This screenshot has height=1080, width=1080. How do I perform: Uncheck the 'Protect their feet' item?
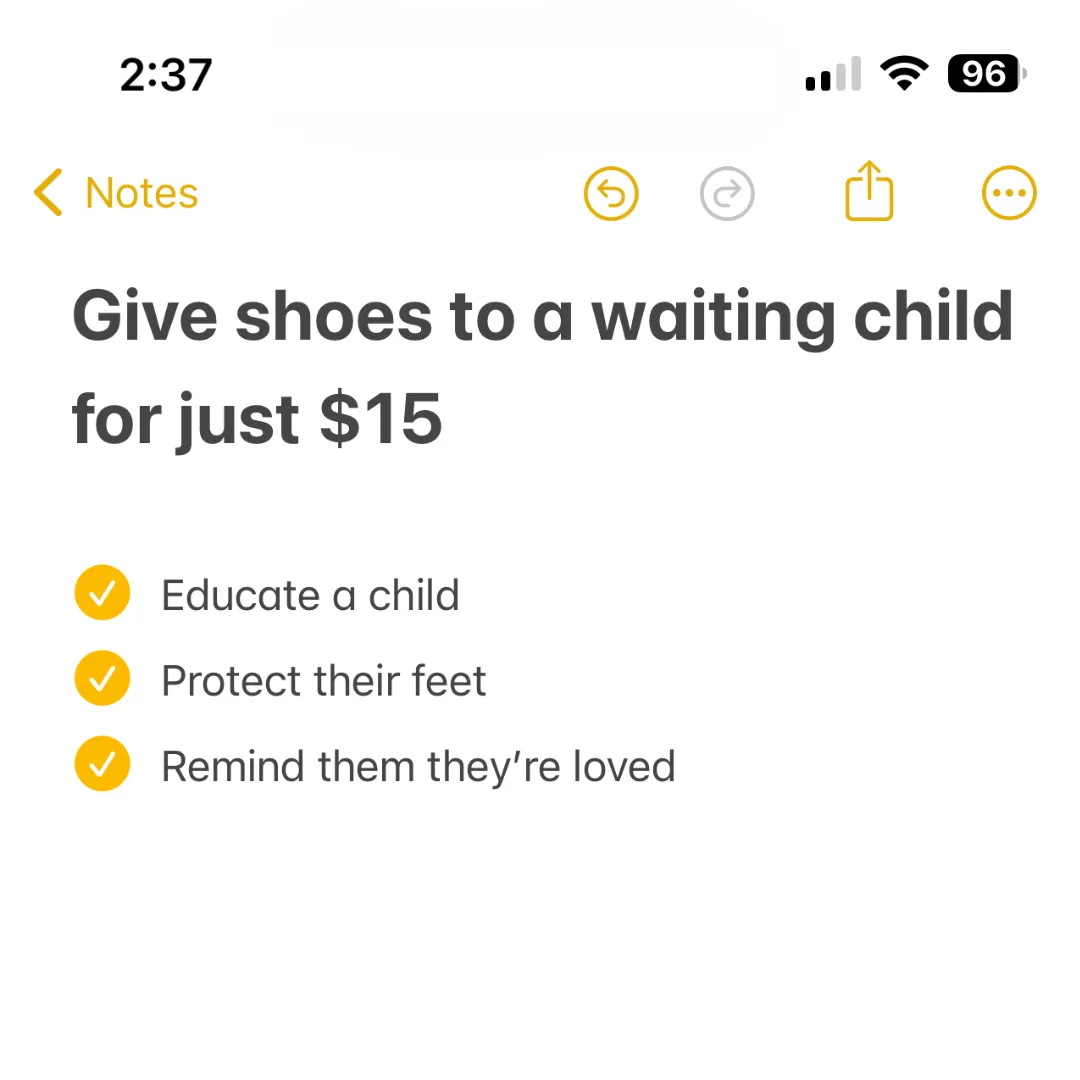[102, 679]
